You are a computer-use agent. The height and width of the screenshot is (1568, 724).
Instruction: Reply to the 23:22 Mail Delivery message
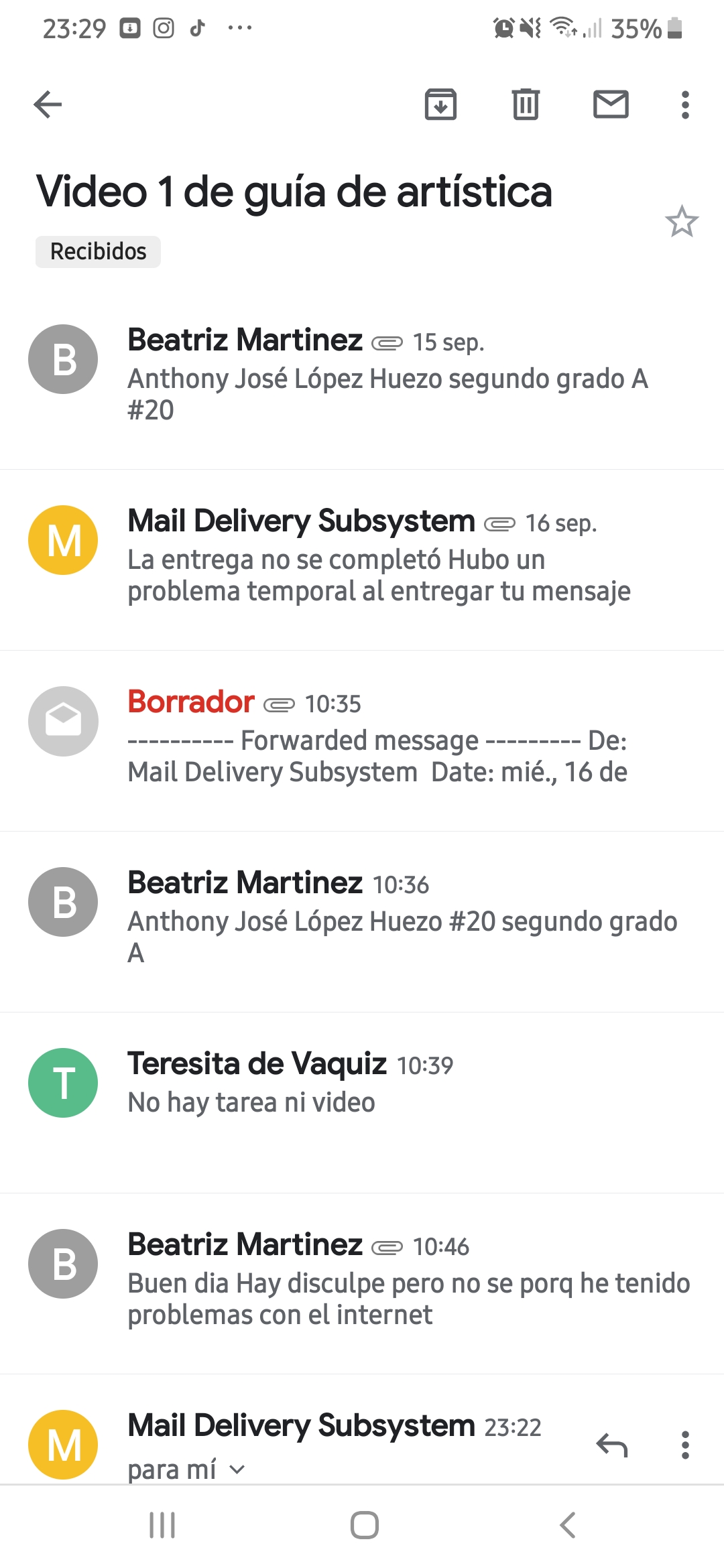coord(611,1445)
